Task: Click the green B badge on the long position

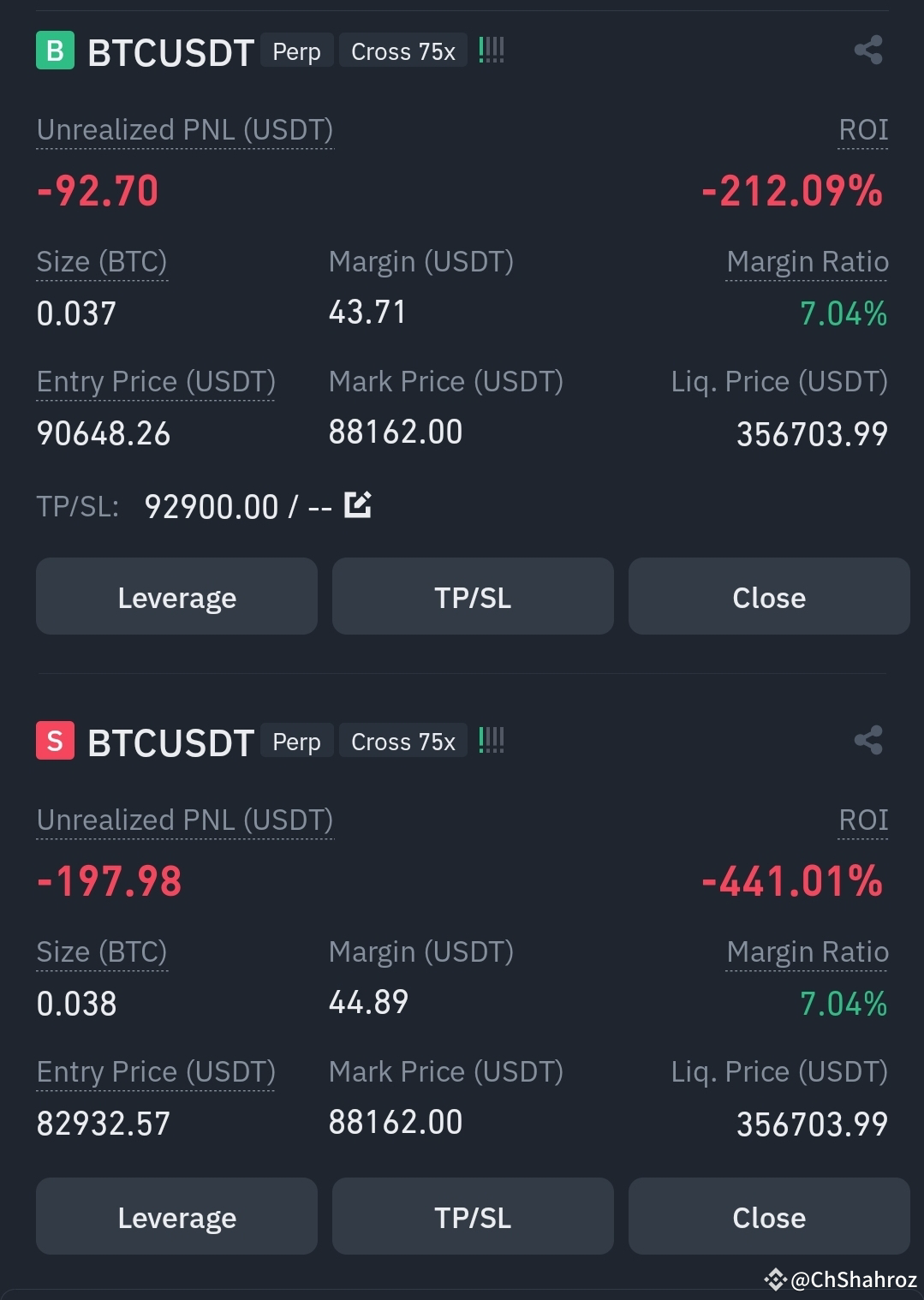Action: pos(54,51)
